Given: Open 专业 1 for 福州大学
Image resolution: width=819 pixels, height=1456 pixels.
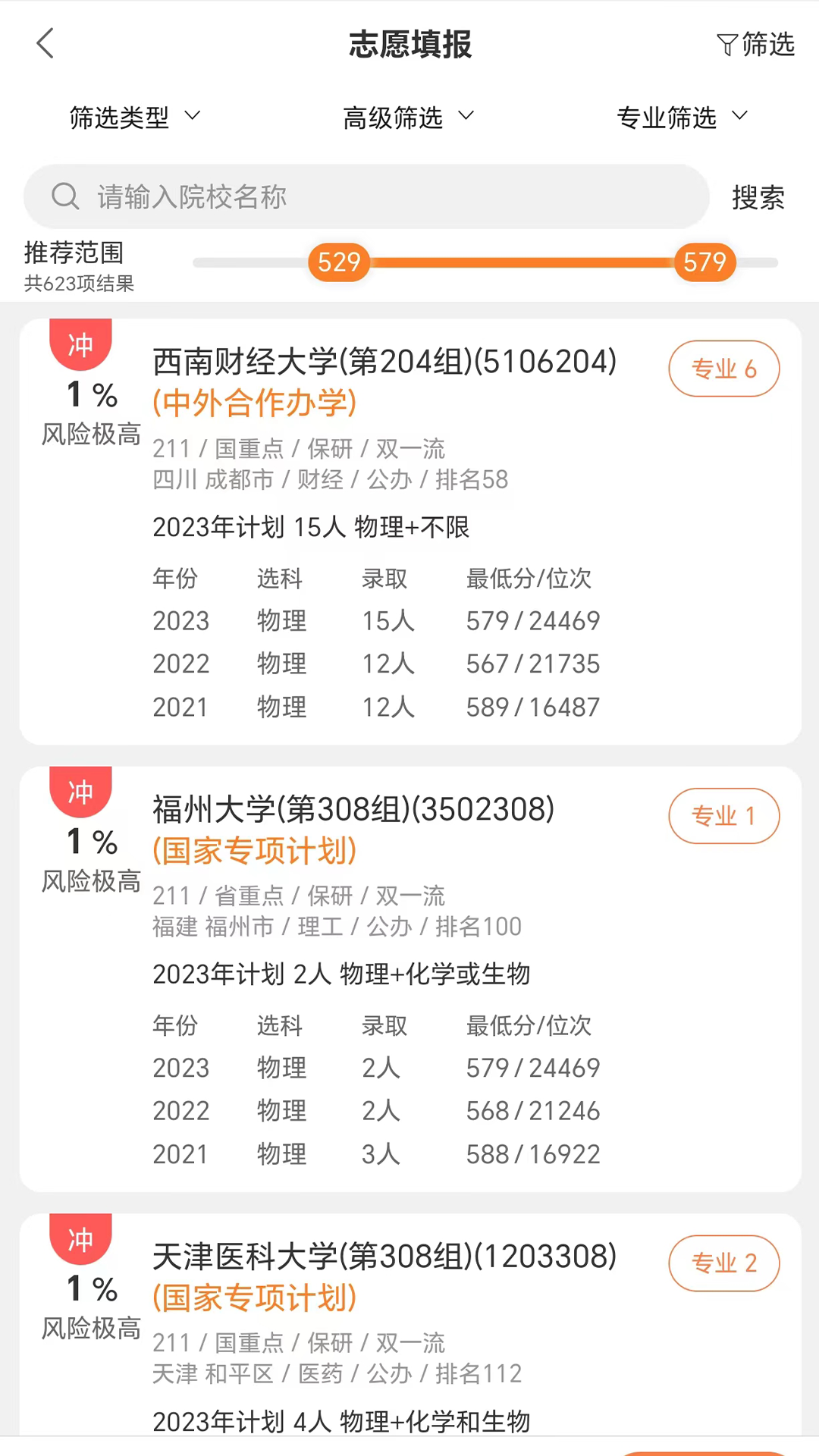Looking at the screenshot, I should (723, 816).
